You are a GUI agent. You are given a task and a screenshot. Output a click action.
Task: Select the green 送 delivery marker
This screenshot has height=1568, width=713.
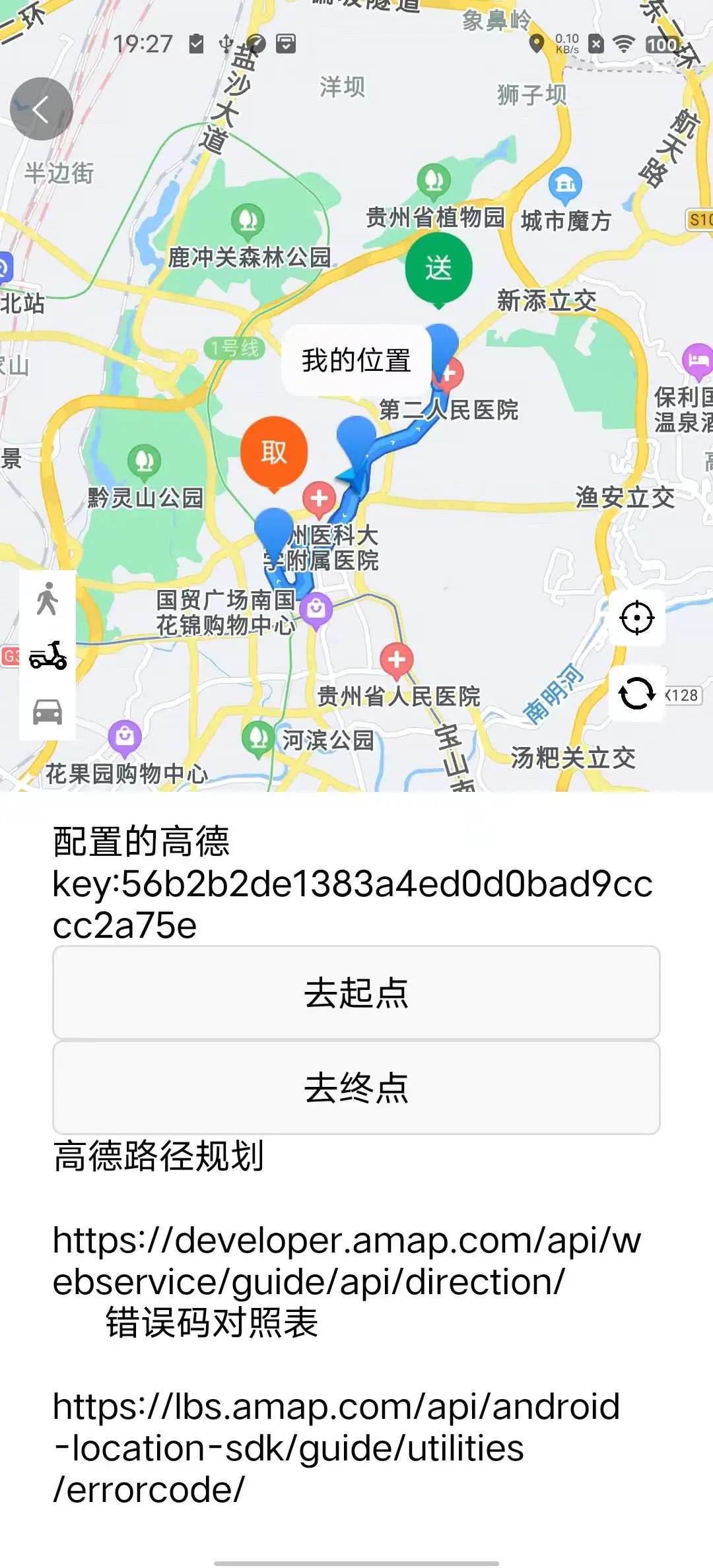click(438, 269)
